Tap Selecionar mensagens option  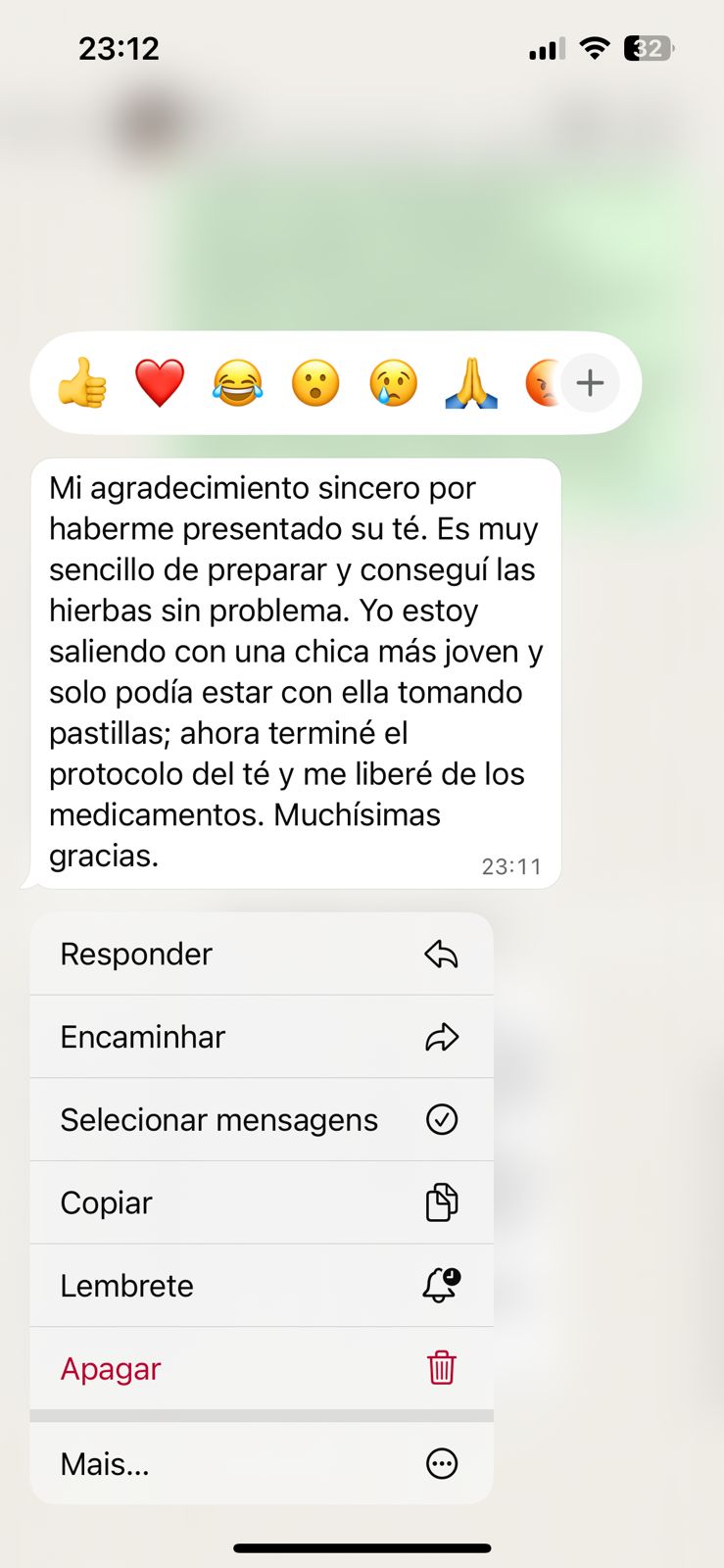pyautogui.click(x=262, y=1119)
